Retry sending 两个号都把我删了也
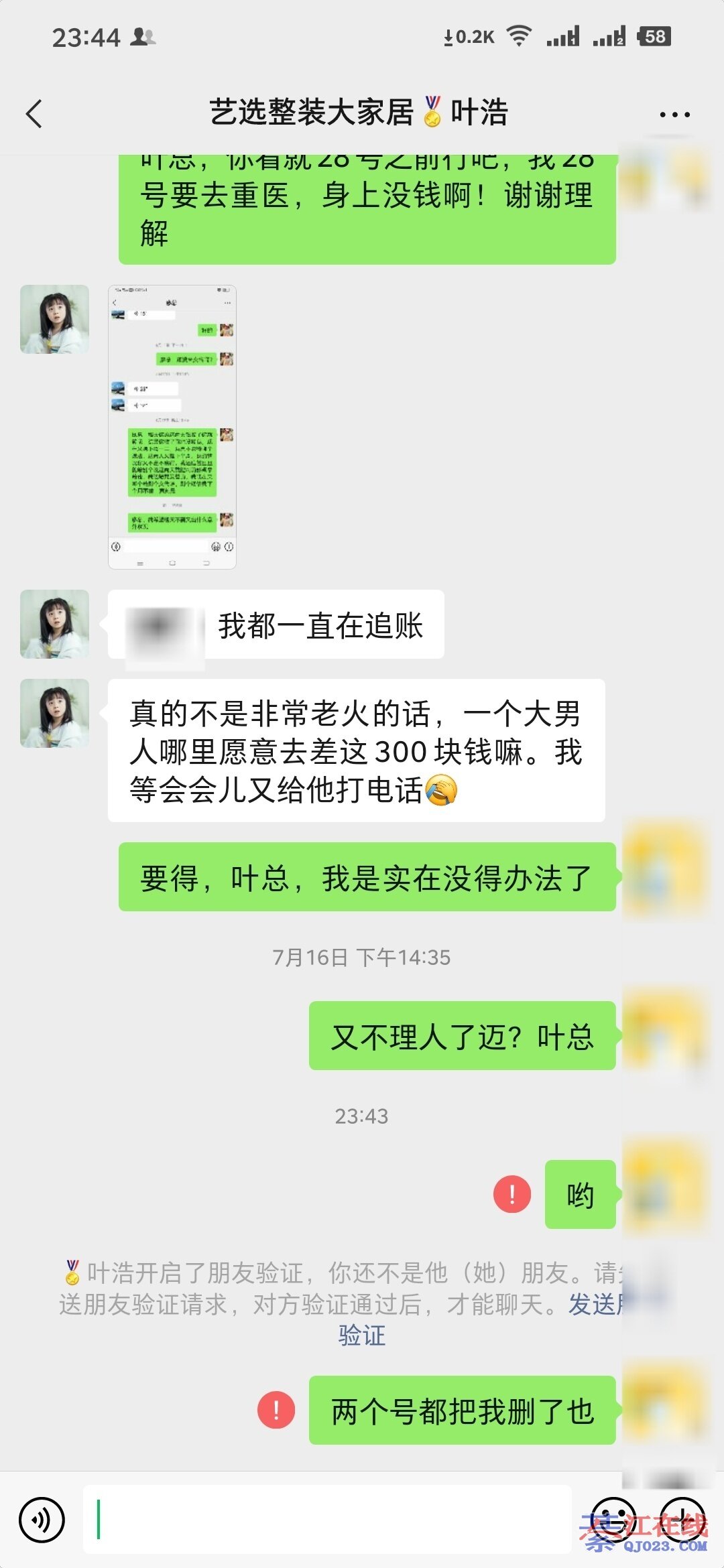The image size is (724, 1568). (x=276, y=1410)
